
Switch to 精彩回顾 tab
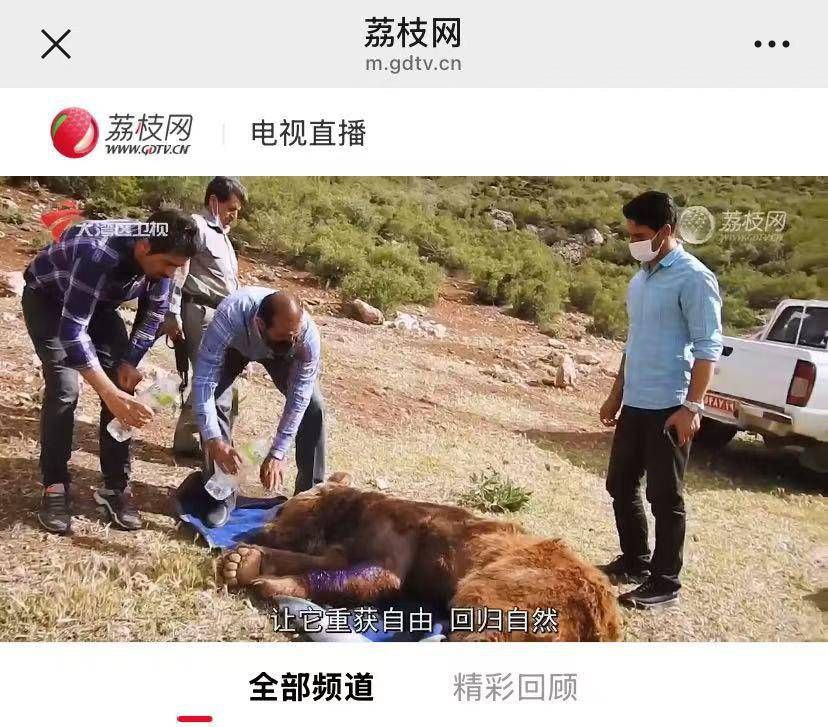(515, 687)
